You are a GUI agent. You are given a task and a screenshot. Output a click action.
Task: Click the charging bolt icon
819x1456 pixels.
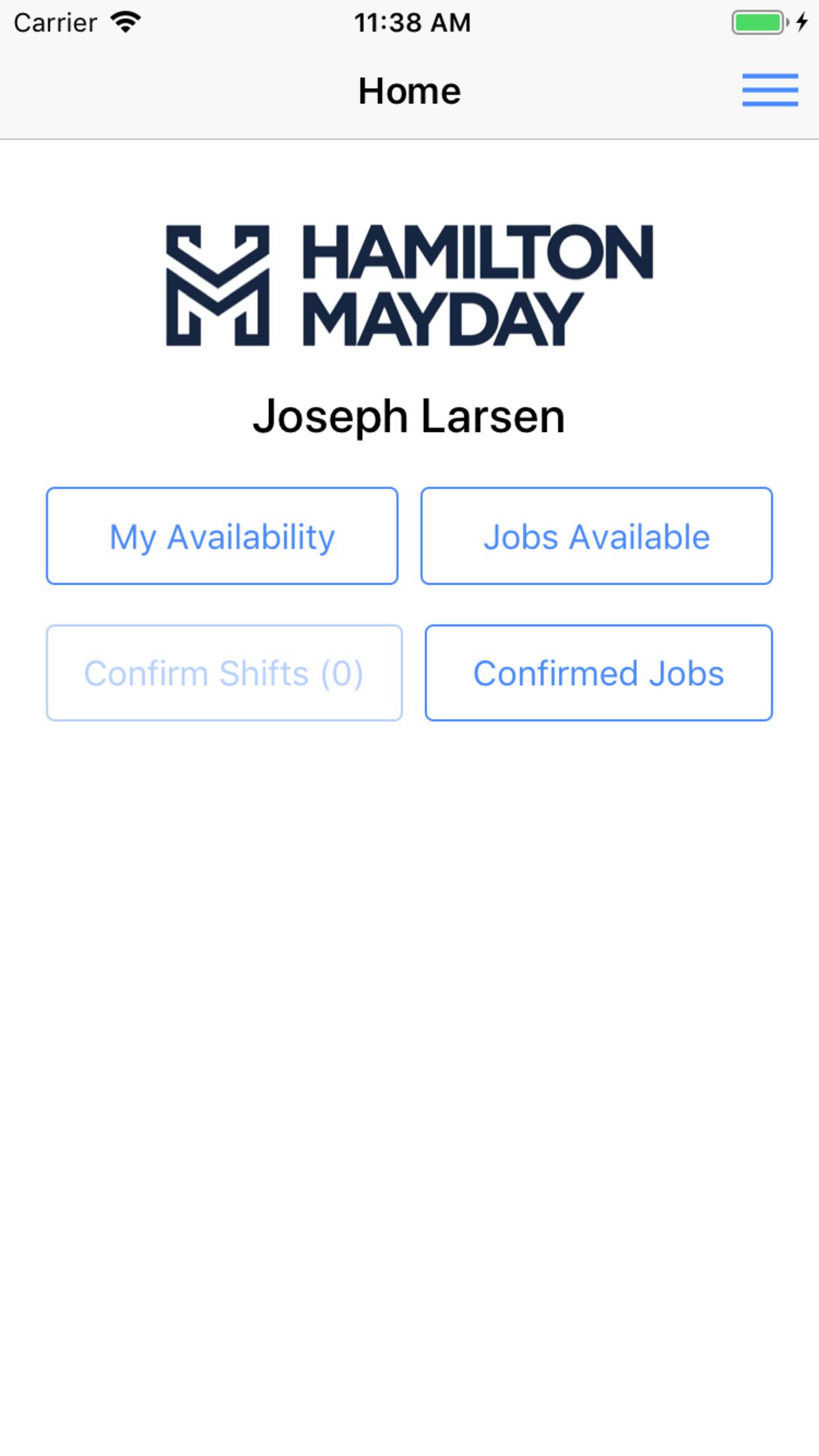[x=801, y=22]
